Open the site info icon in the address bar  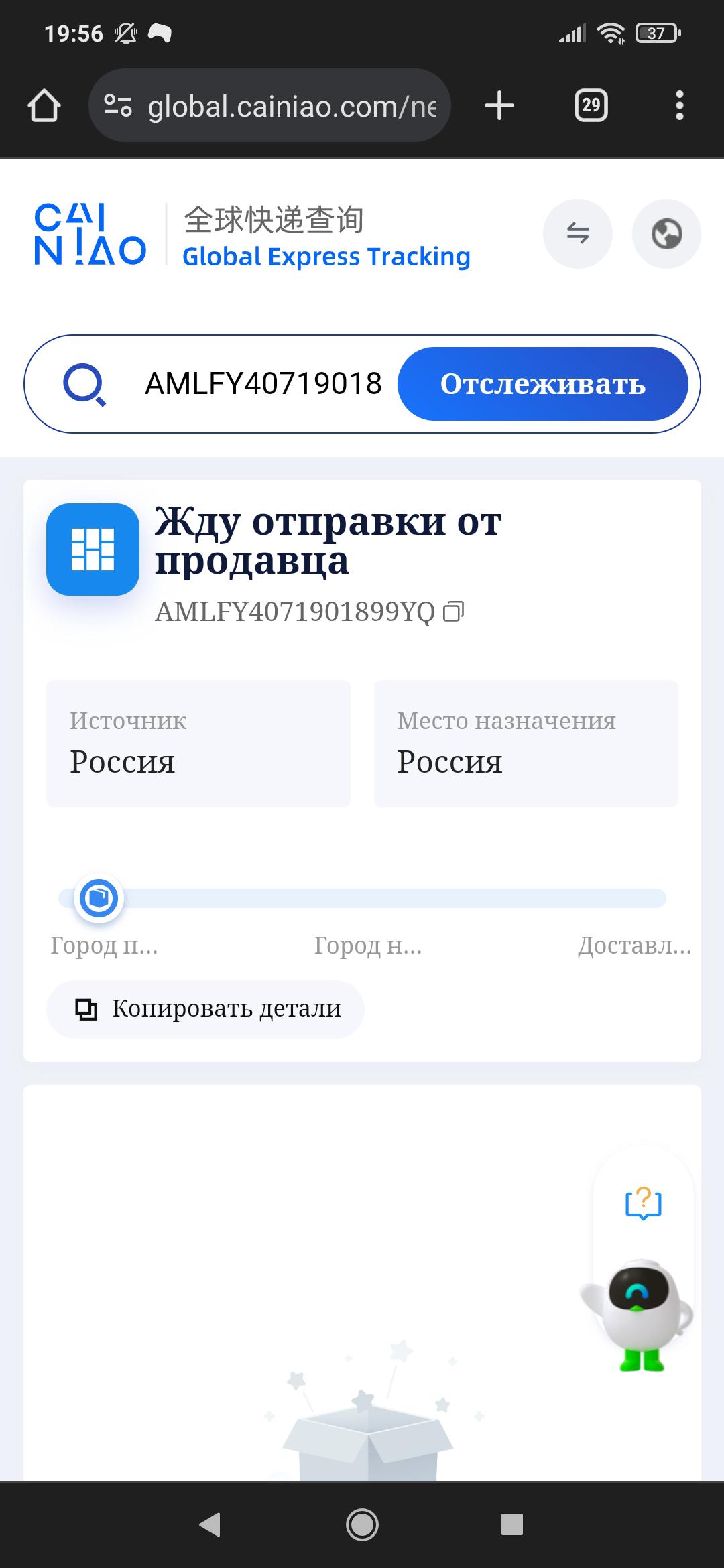[118, 106]
